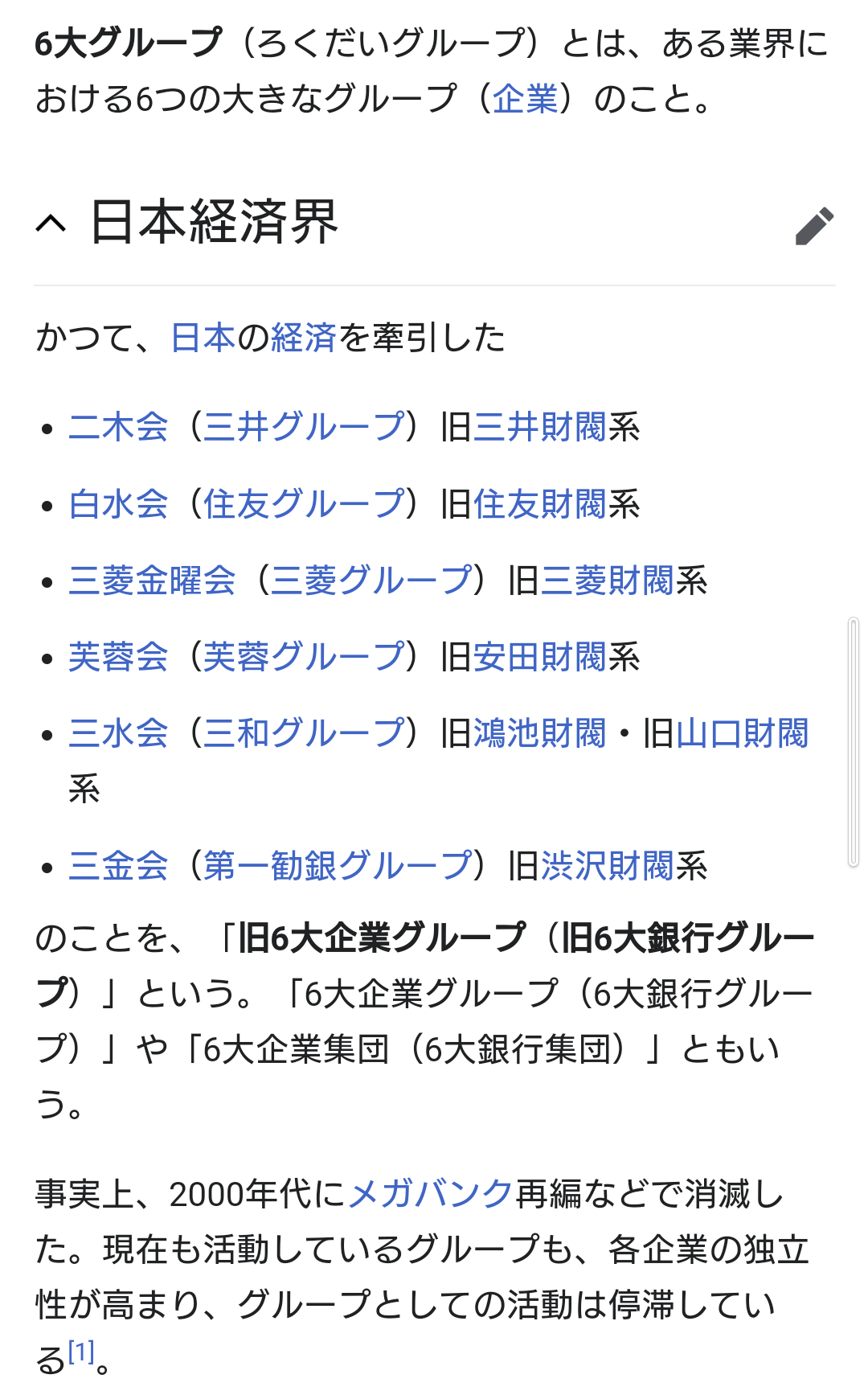Jump to footnote reference [1]
The height and width of the screenshot is (1395, 868).
pos(81,1351)
